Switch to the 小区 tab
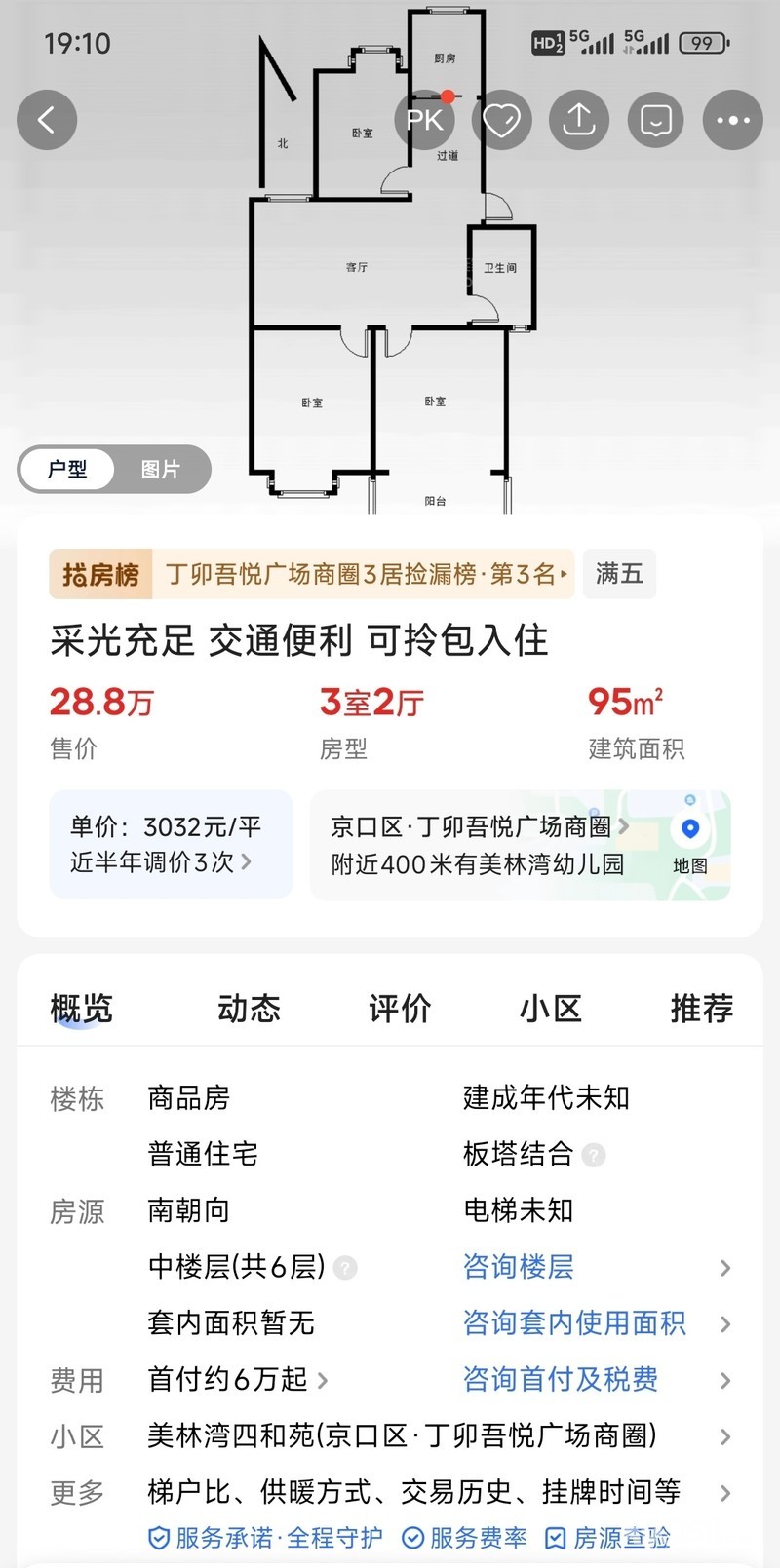 click(x=551, y=1008)
